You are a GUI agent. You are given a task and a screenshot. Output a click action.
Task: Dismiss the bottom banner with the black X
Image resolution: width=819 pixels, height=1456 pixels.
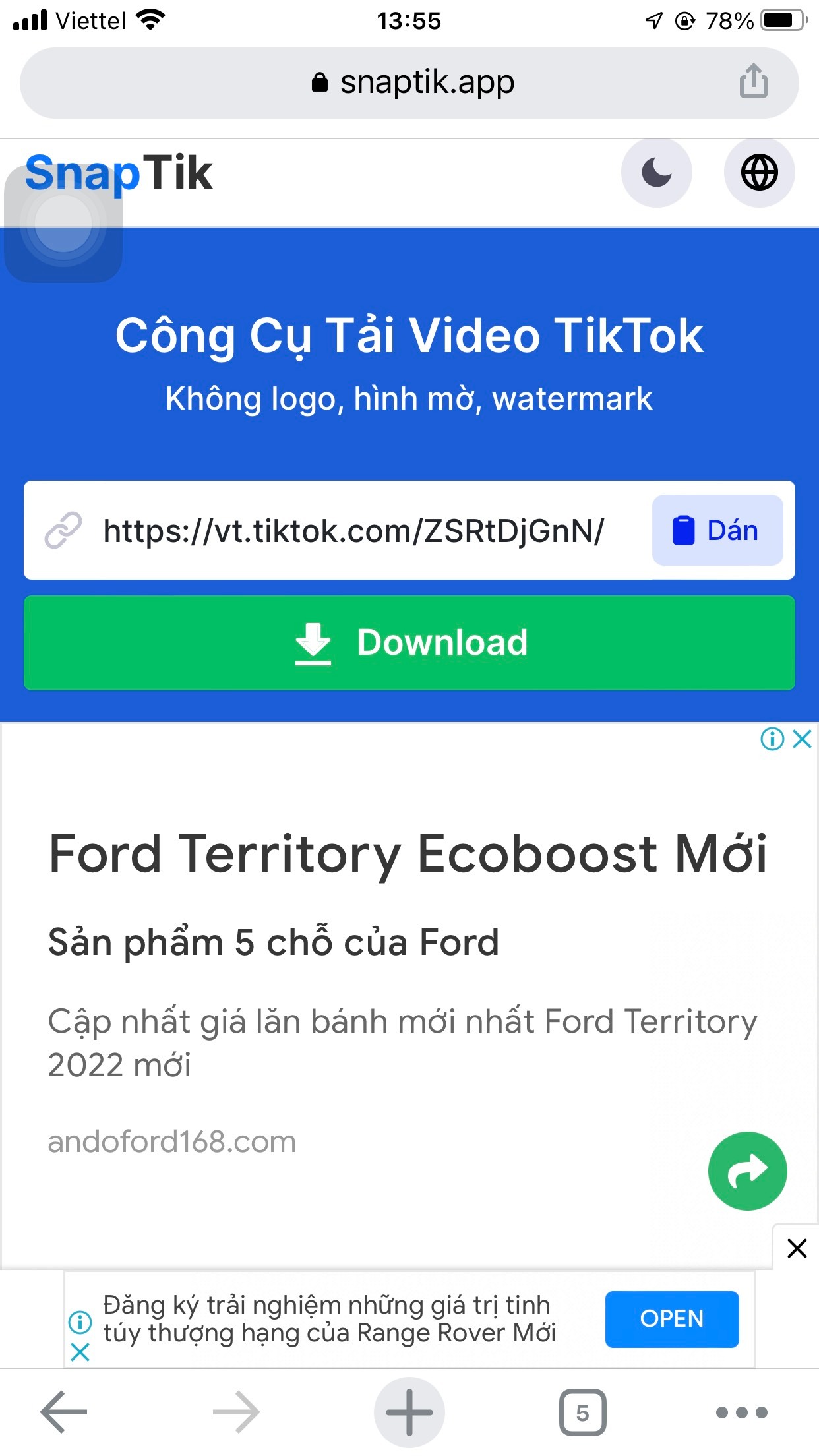tap(797, 1248)
